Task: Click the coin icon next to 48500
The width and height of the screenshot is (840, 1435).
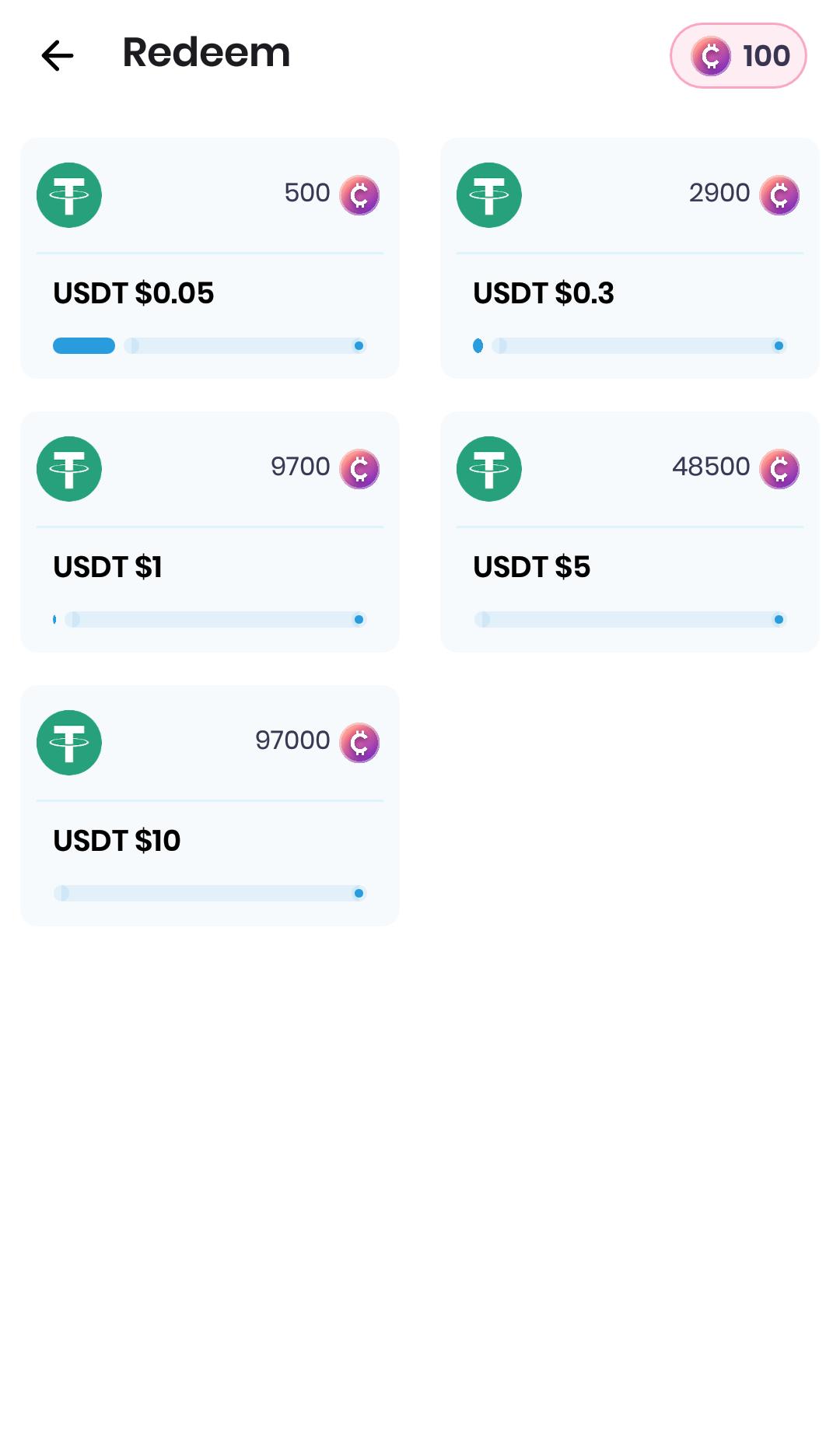Action: pos(779,469)
